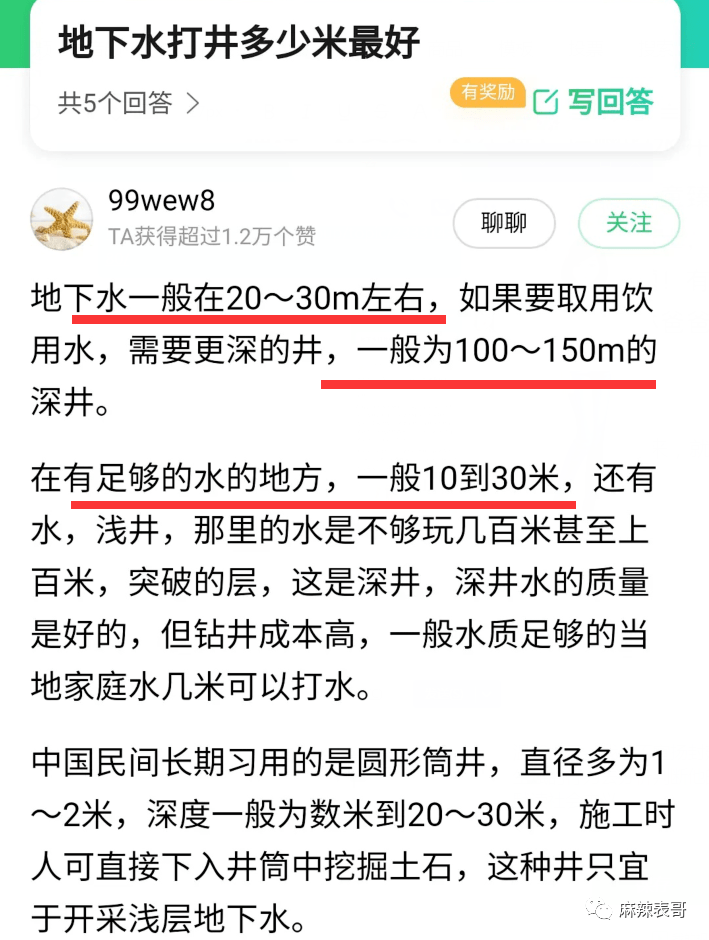Open chat via the 聊聊 button
Viewport: 709px width, 940px height.
click(504, 223)
